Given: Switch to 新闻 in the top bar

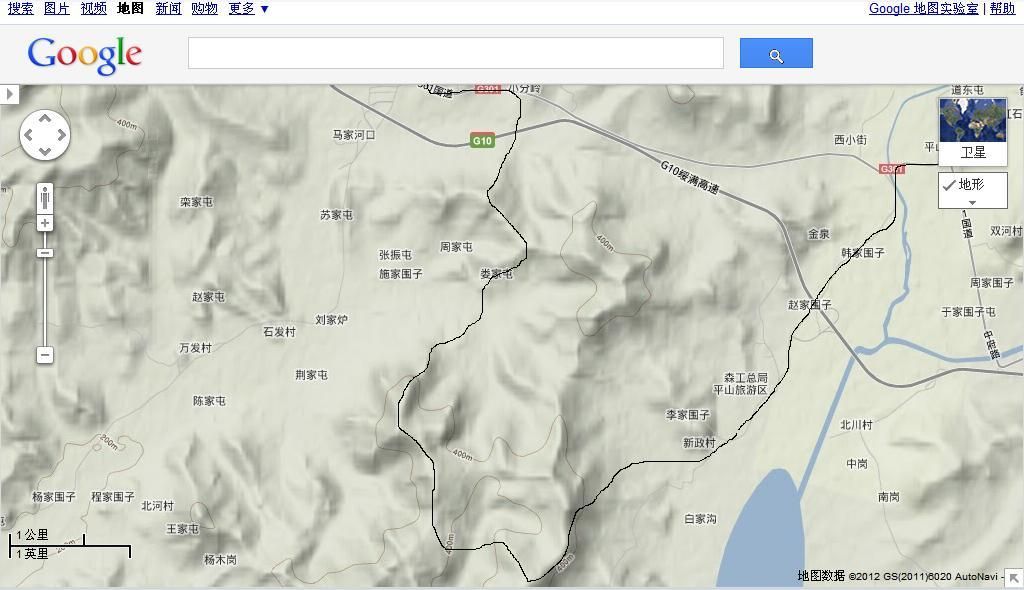Looking at the screenshot, I should (x=168, y=9).
